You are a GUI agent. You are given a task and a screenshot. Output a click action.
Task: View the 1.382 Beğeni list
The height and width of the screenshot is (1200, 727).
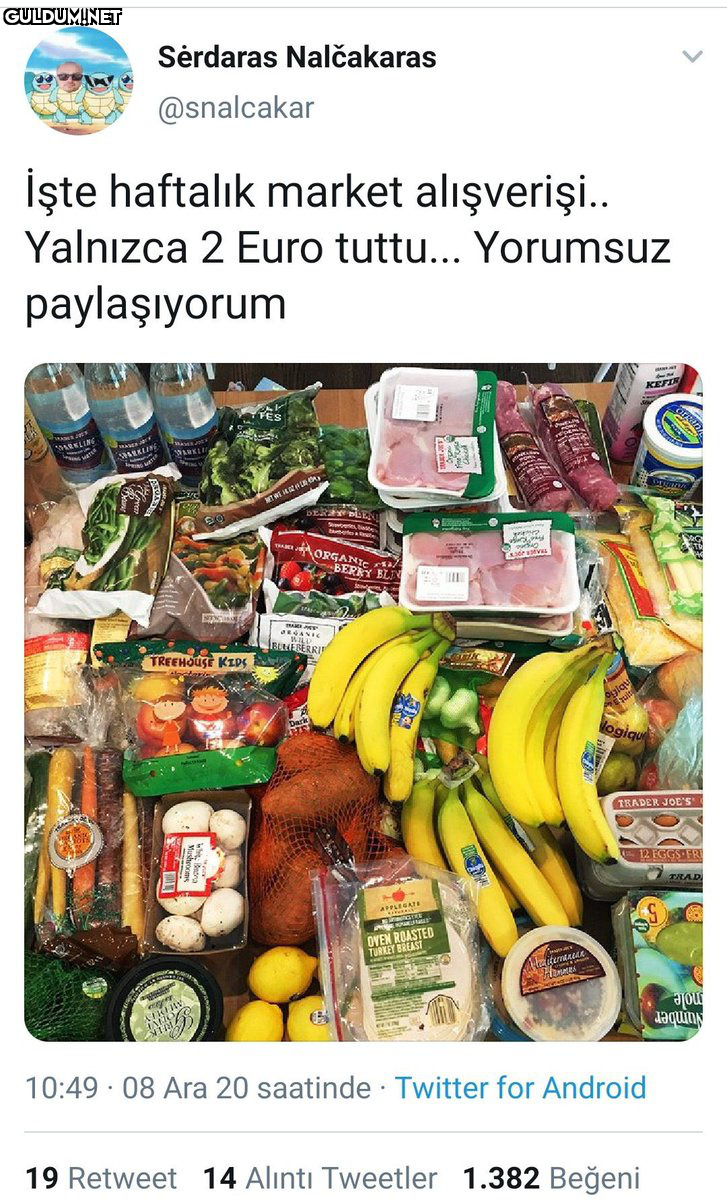[x=551, y=1178]
